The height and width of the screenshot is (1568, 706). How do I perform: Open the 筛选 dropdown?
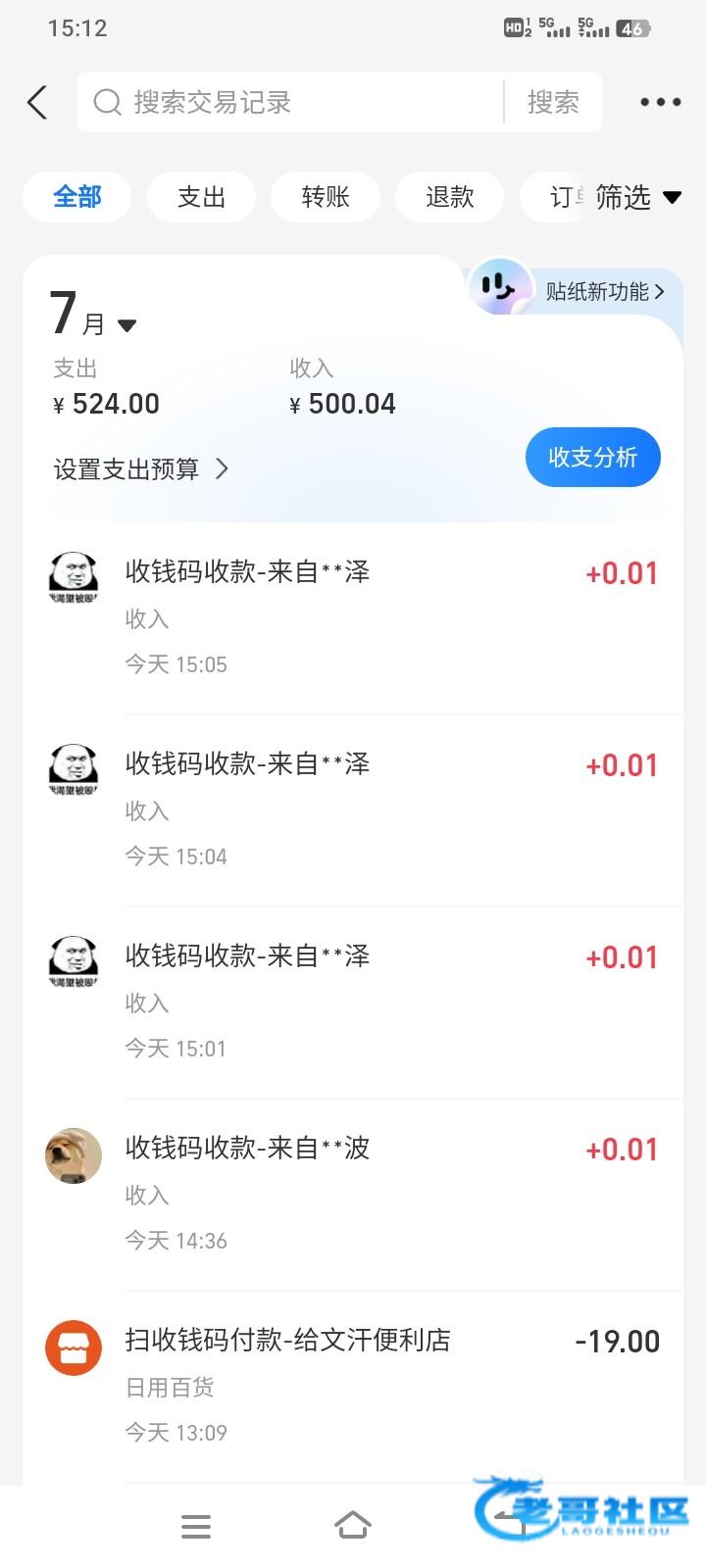(637, 197)
